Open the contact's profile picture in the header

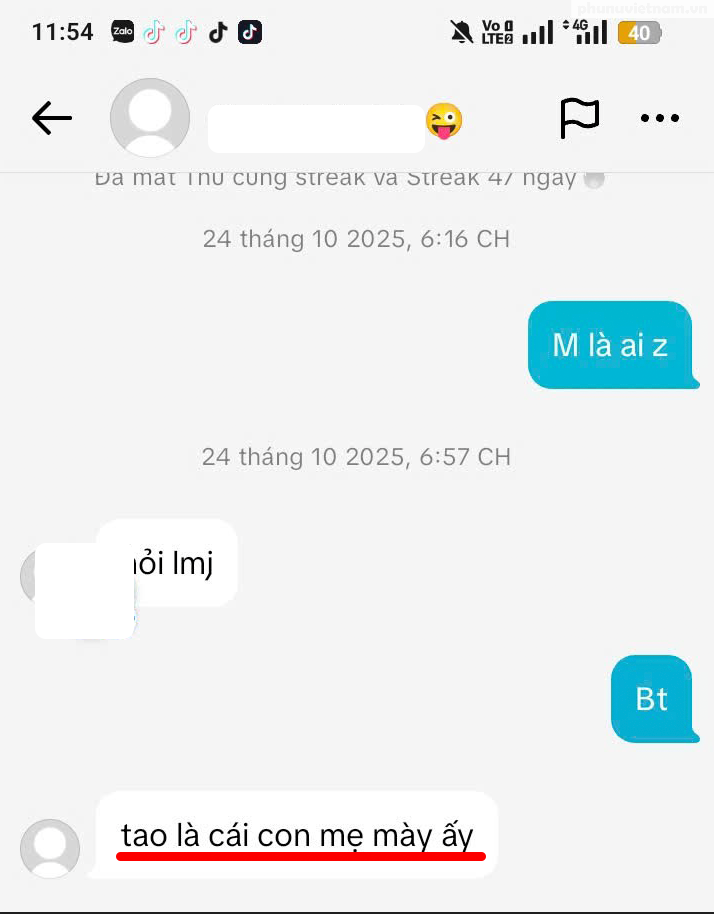tap(150, 118)
